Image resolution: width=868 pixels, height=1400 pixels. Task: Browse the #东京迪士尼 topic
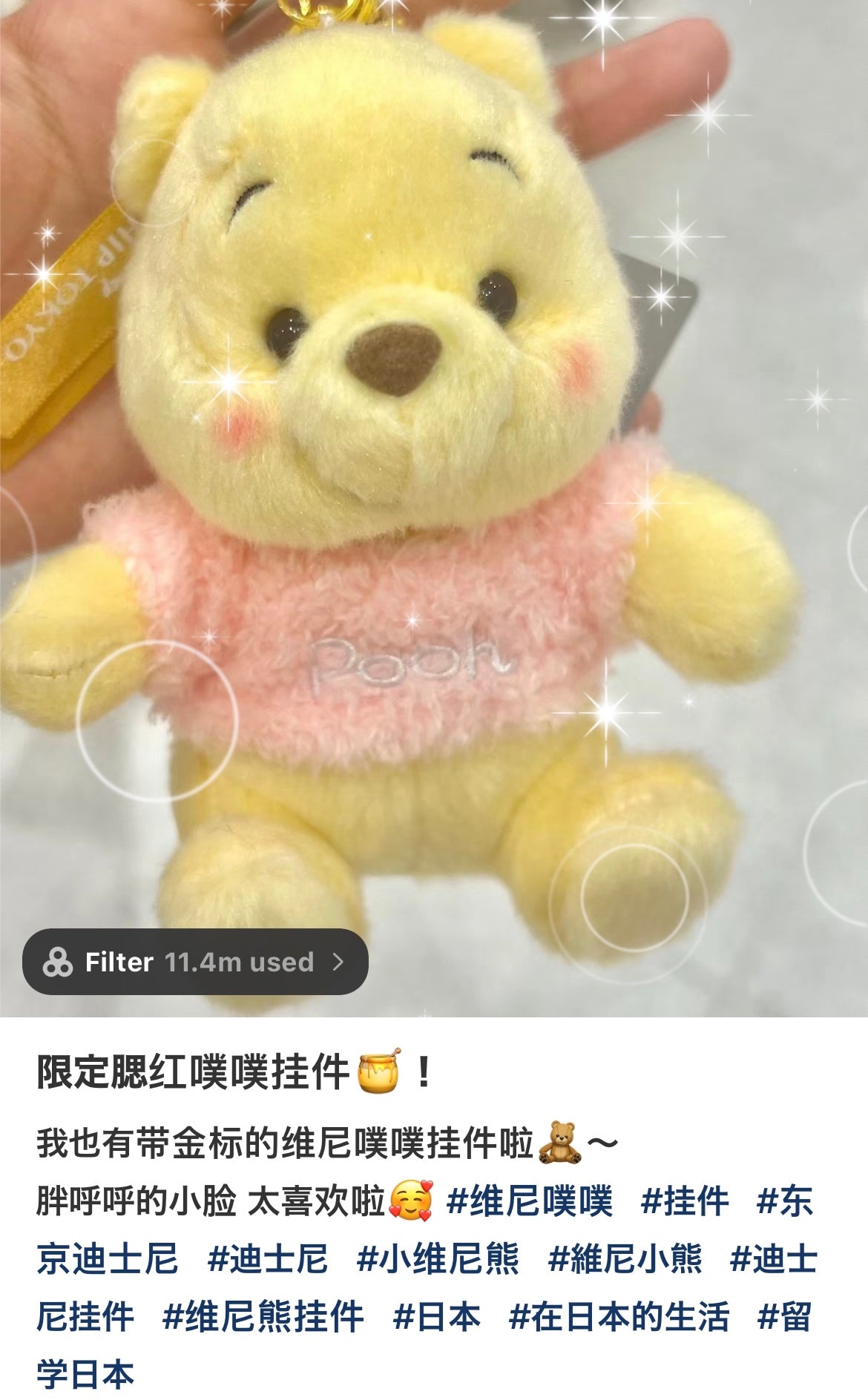pos(784,1201)
